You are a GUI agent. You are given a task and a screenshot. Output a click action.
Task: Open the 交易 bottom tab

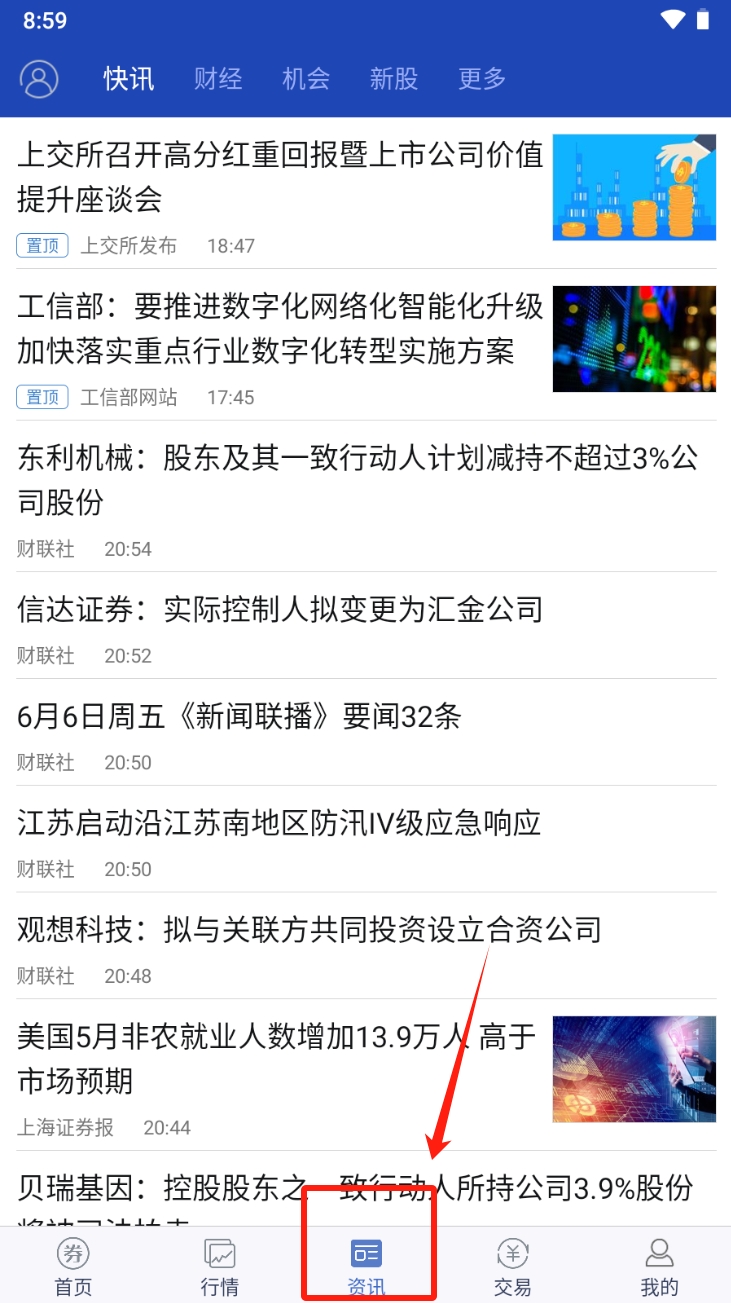click(512, 1266)
